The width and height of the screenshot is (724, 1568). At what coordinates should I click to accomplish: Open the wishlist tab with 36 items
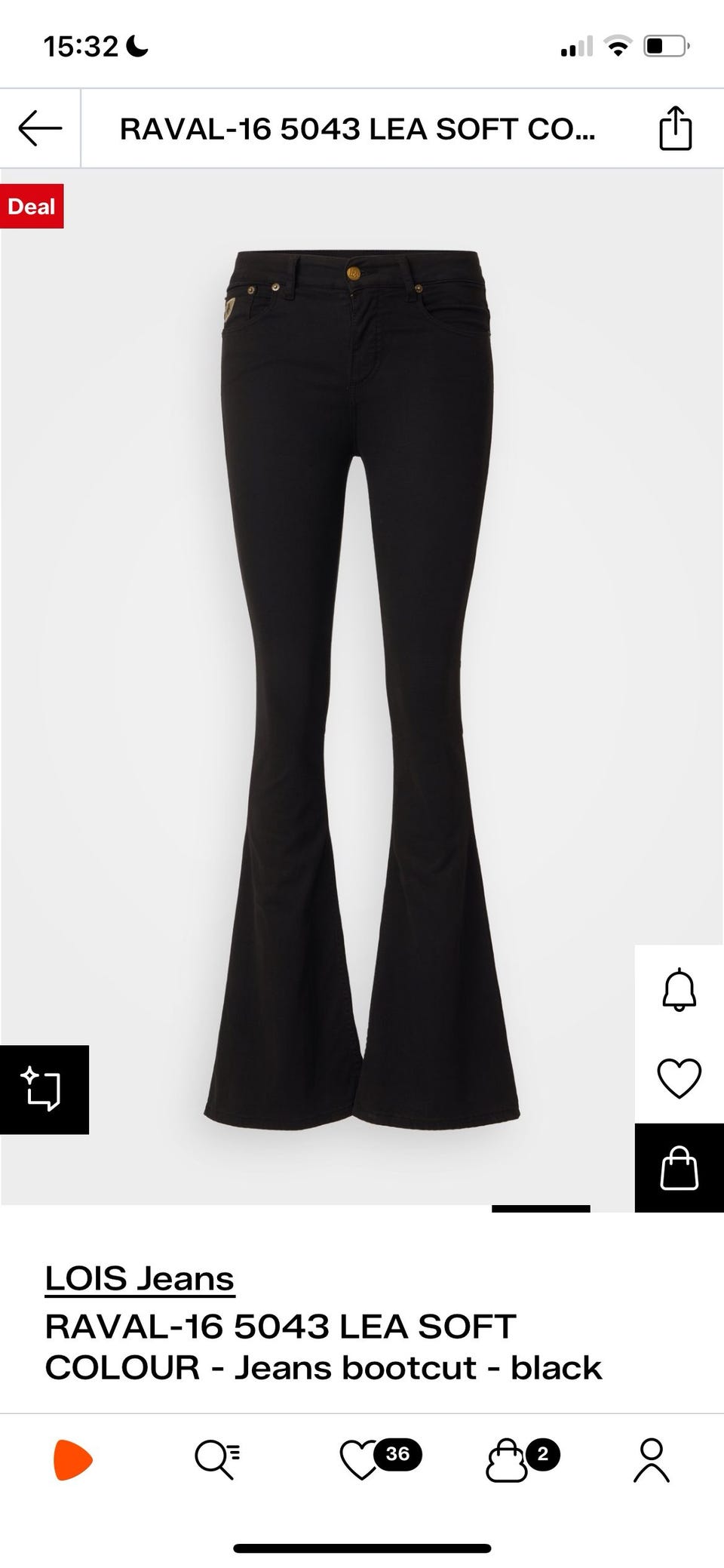click(x=362, y=1459)
